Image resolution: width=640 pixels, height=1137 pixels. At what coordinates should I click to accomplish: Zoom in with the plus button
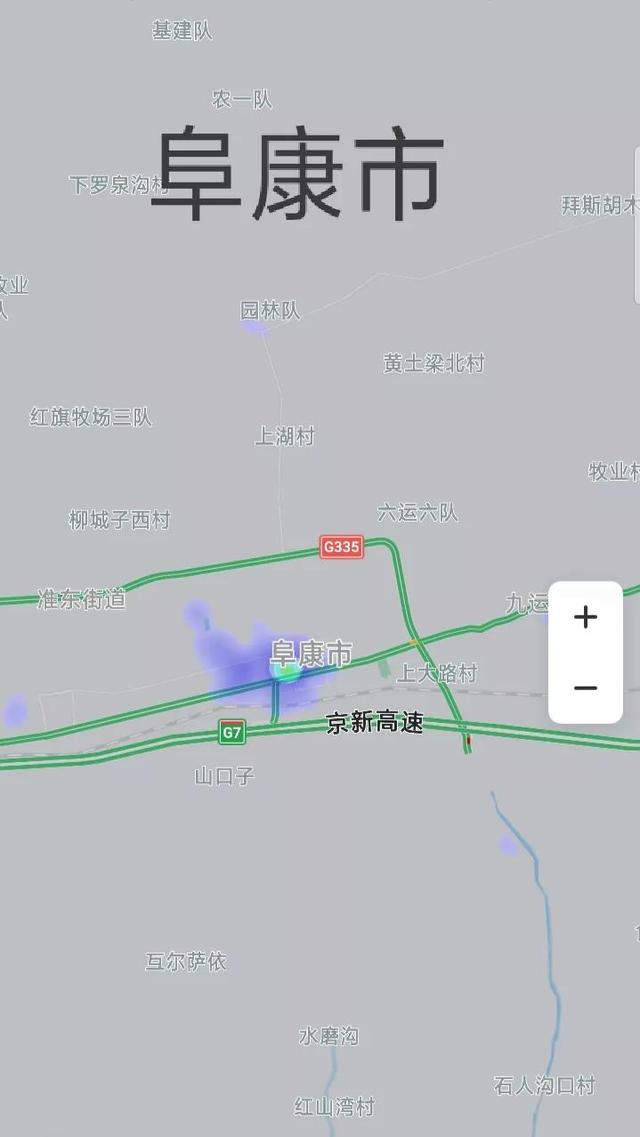pos(585,618)
